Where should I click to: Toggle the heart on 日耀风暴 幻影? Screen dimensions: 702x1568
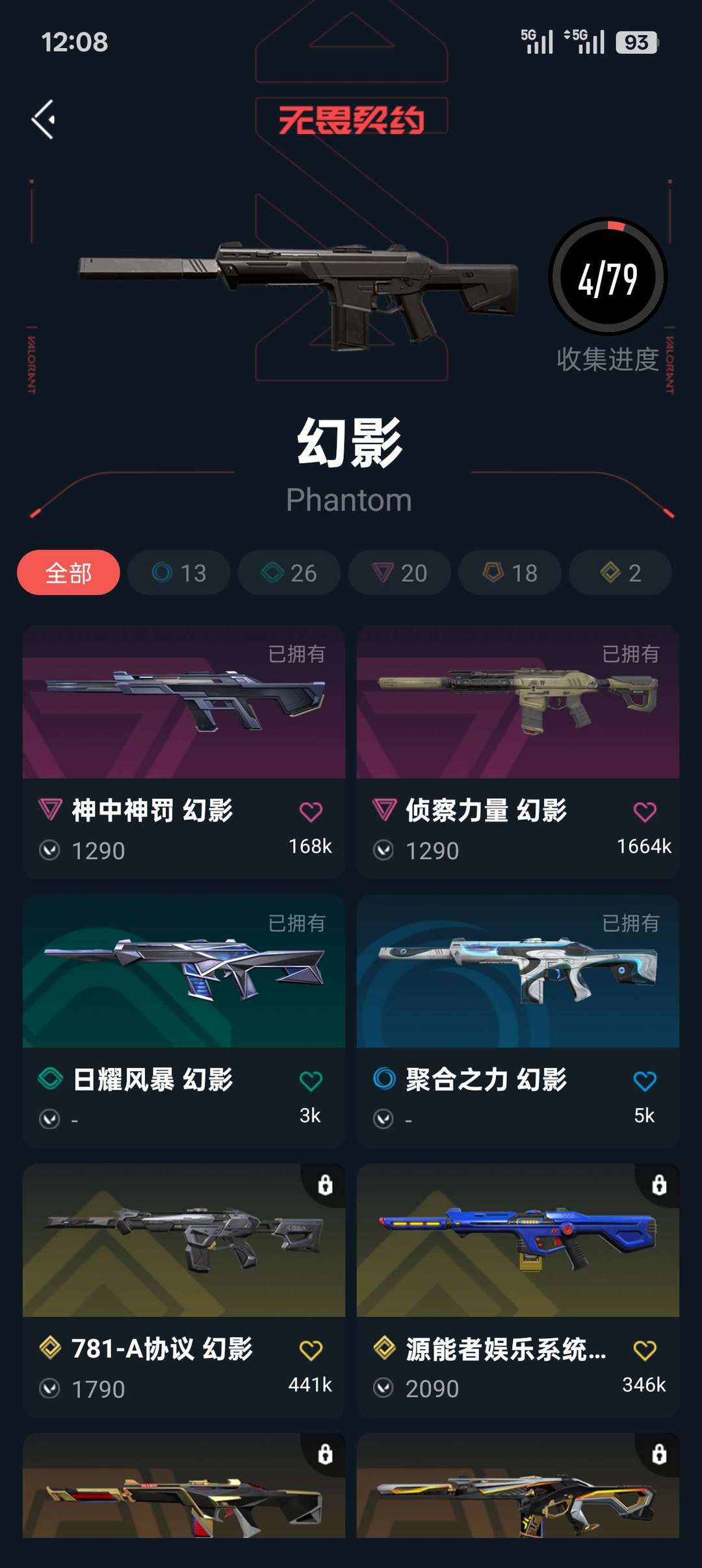click(312, 1079)
